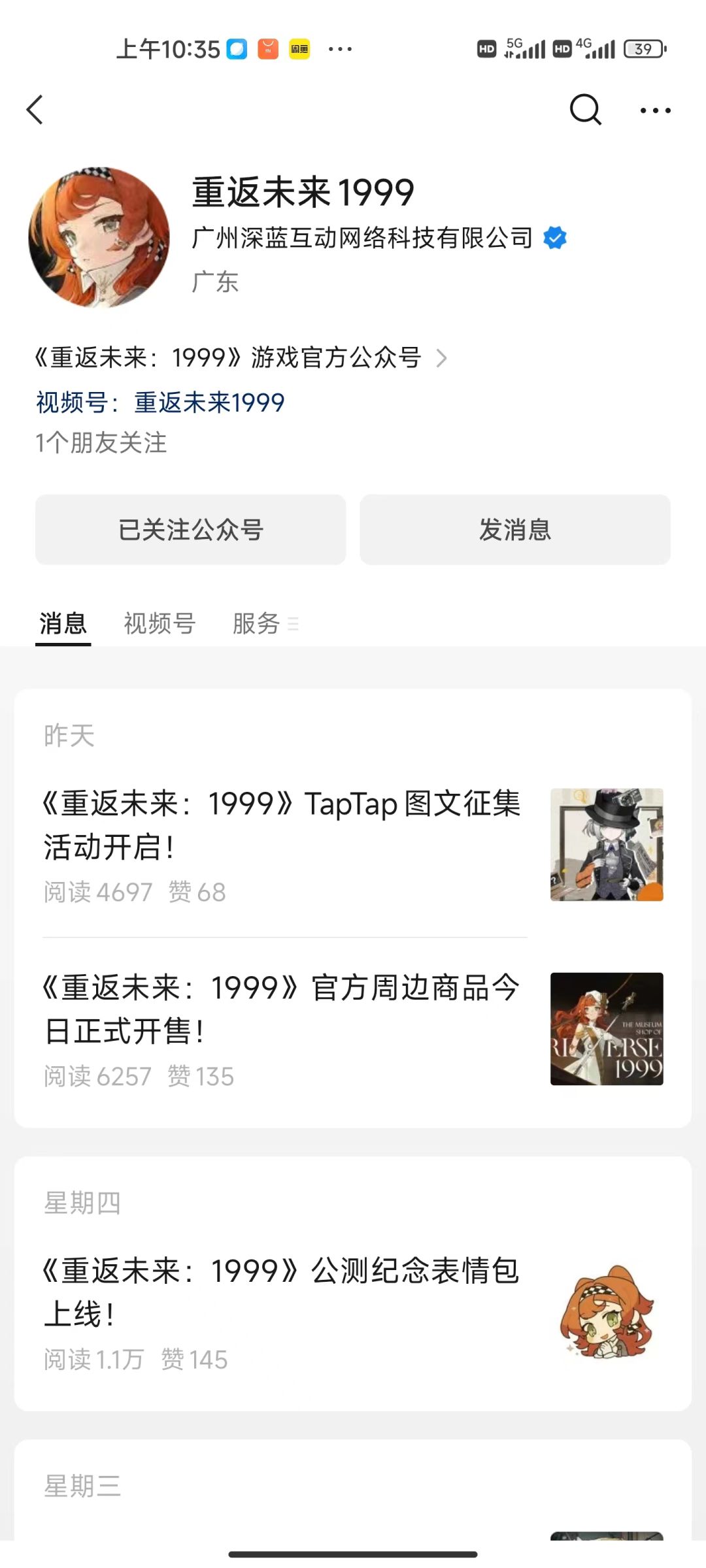The image size is (706, 1568).
Task: Expand the account description with the chevron
Action: point(442,357)
